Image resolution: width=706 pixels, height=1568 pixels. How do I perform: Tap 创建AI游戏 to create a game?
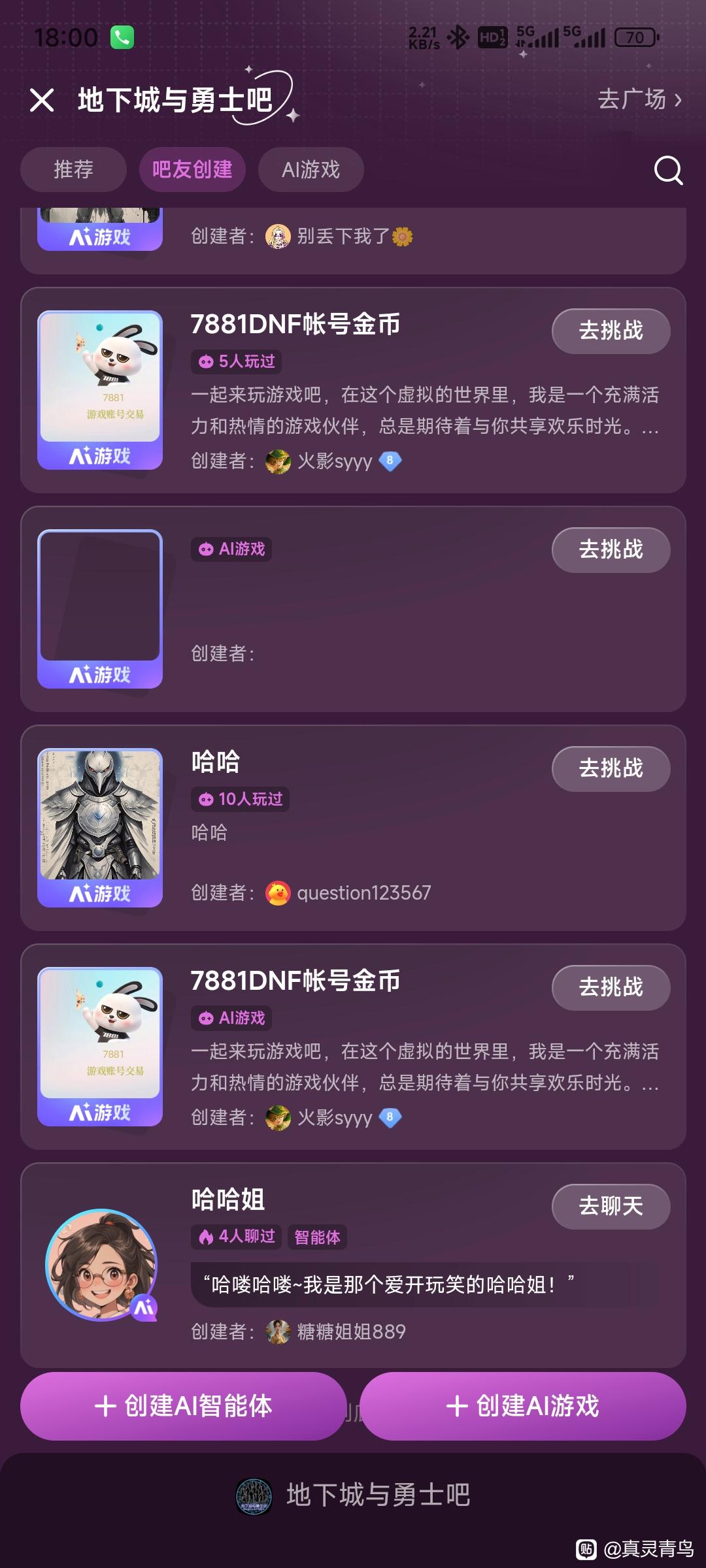(522, 1406)
